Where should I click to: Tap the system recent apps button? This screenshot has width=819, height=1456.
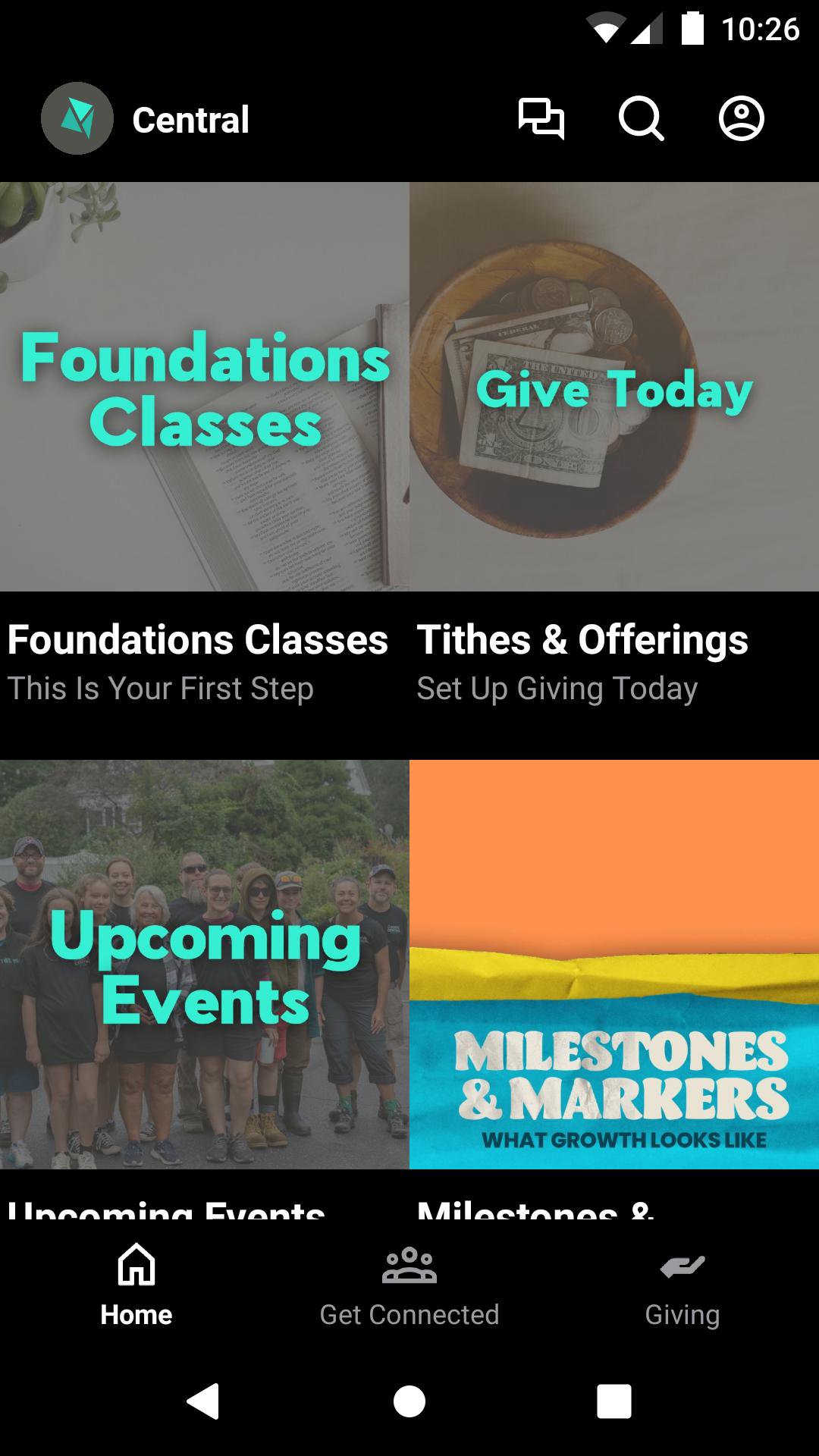(614, 1401)
